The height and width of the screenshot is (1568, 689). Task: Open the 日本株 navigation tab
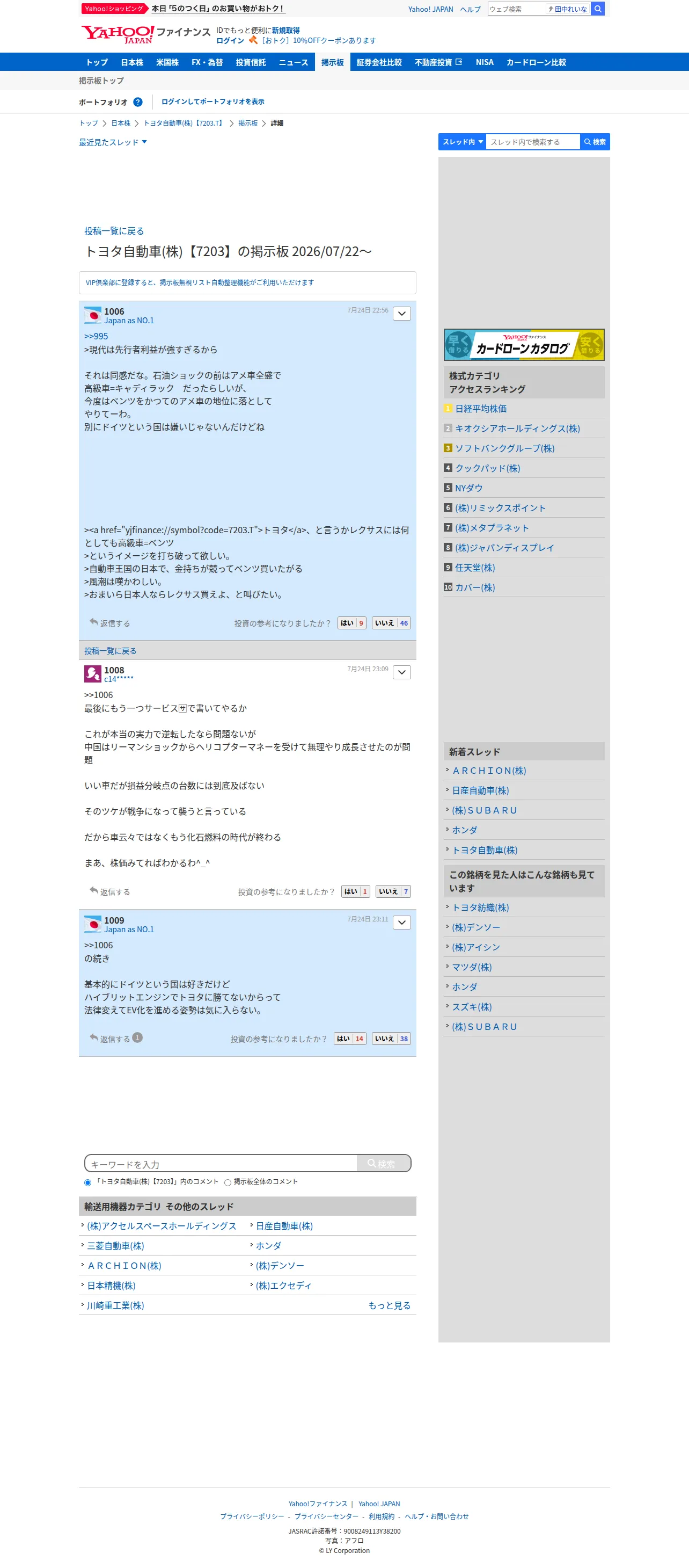(x=131, y=62)
